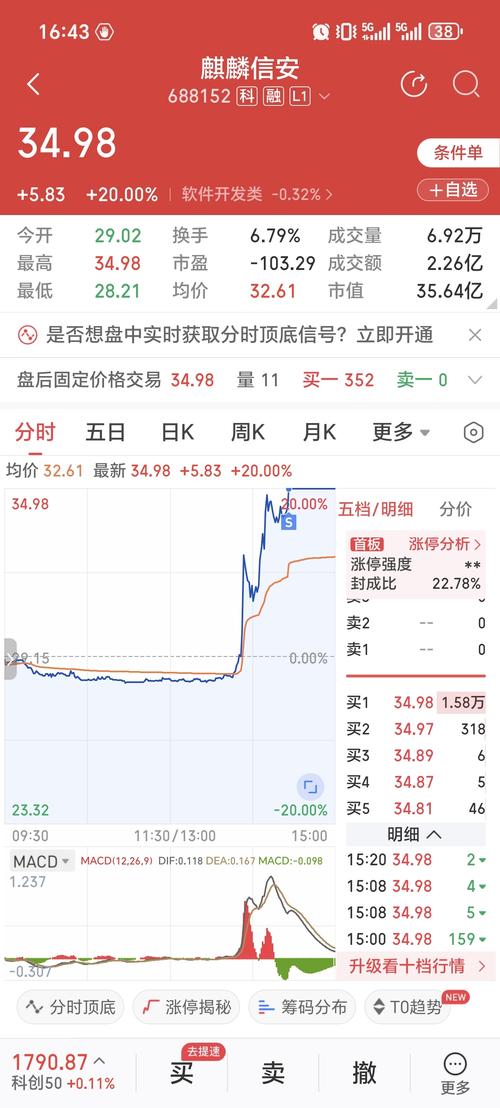The height and width of the screenshot is (1108, 500).
Task: Select the 分价 tab
Action: (x=456, y=509)
